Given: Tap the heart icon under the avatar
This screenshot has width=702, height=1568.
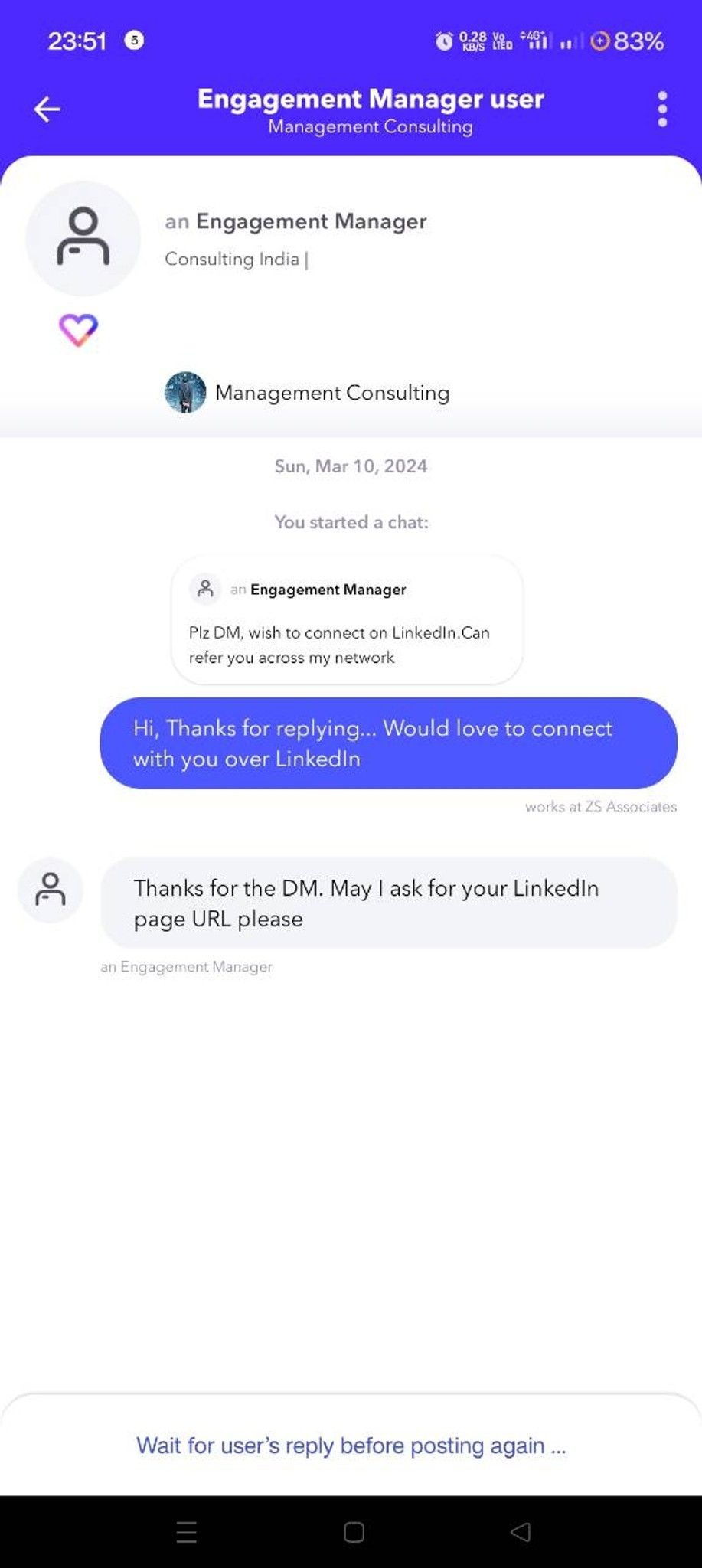Looking at the screenshot, I should click(78, 331).
